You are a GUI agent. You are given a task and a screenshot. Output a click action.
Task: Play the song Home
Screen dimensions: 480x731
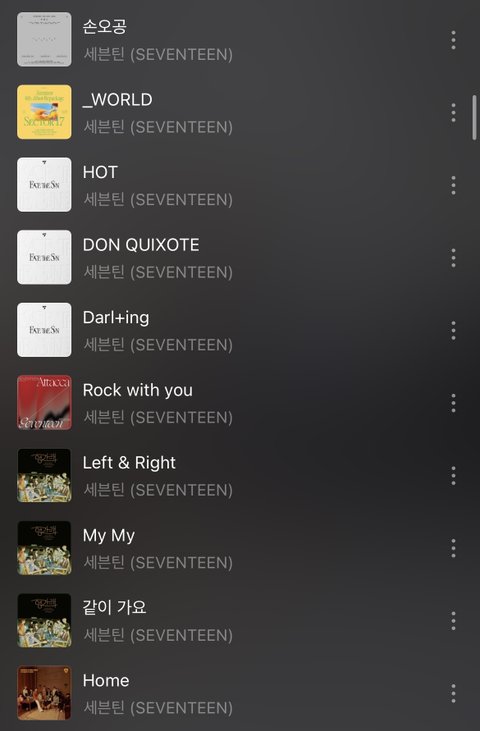click(x=240, y=694)
